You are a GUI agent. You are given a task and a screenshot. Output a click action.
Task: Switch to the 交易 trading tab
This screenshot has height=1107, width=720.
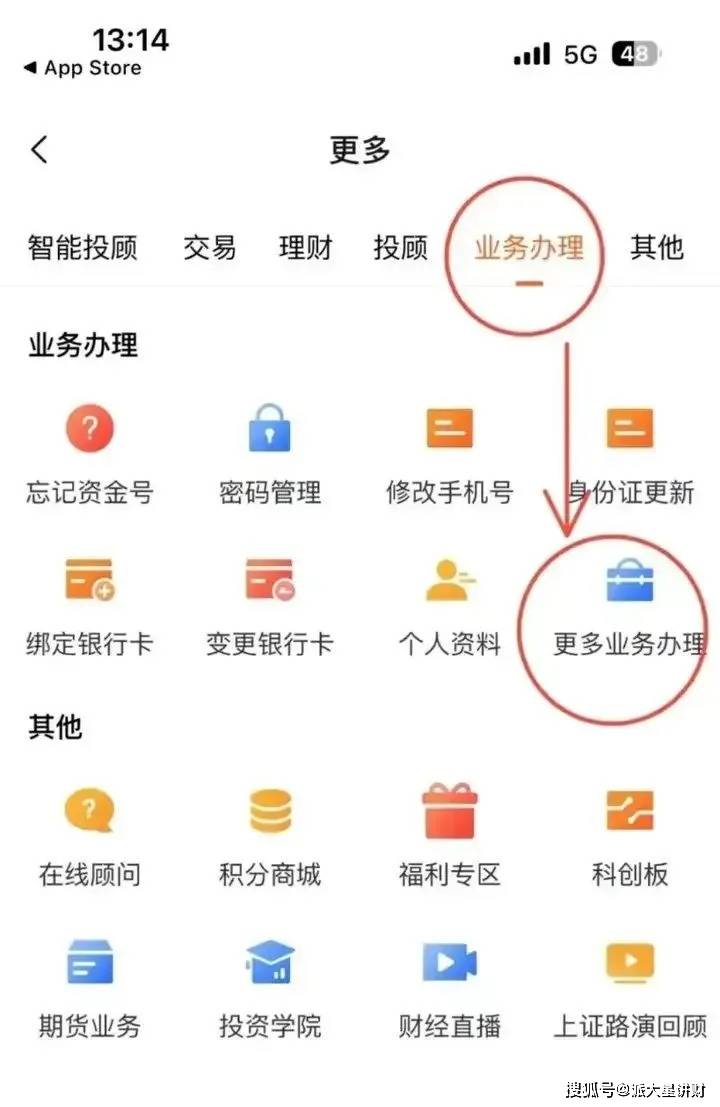(208, 248)
